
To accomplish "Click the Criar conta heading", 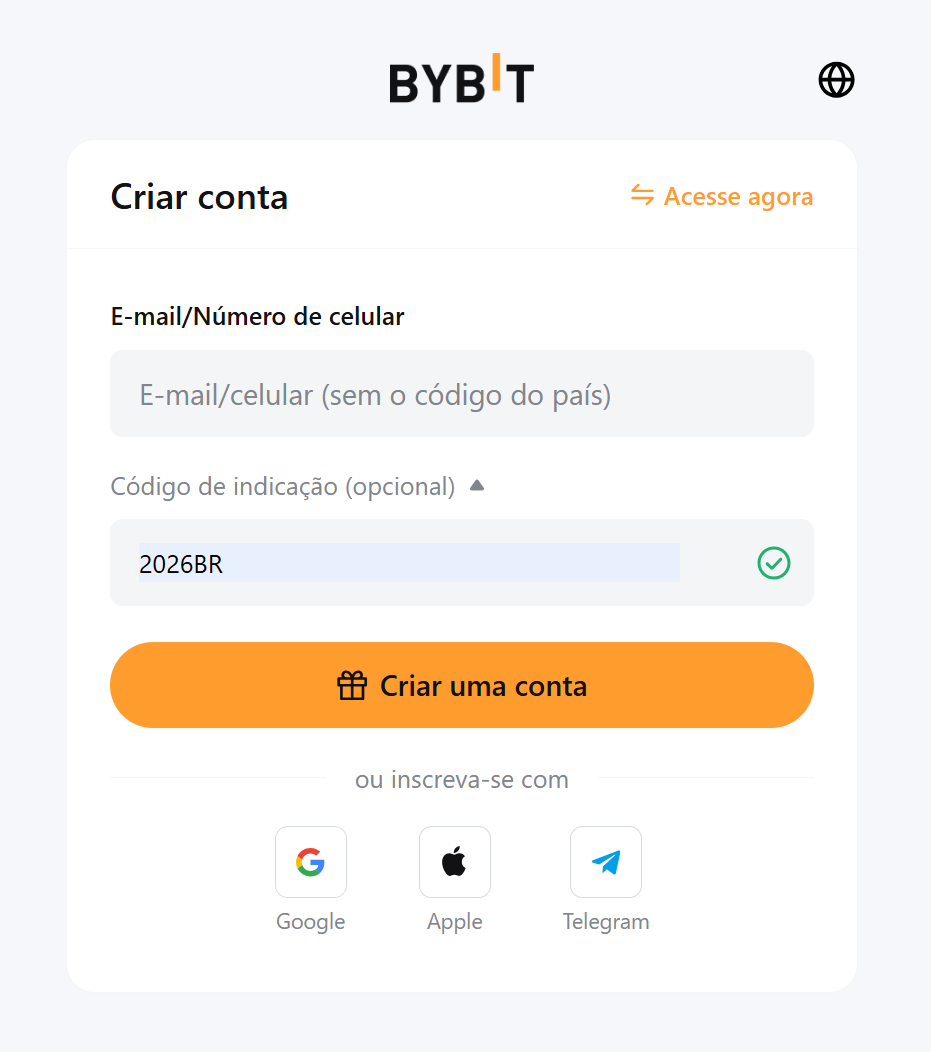I will point(199,197).
